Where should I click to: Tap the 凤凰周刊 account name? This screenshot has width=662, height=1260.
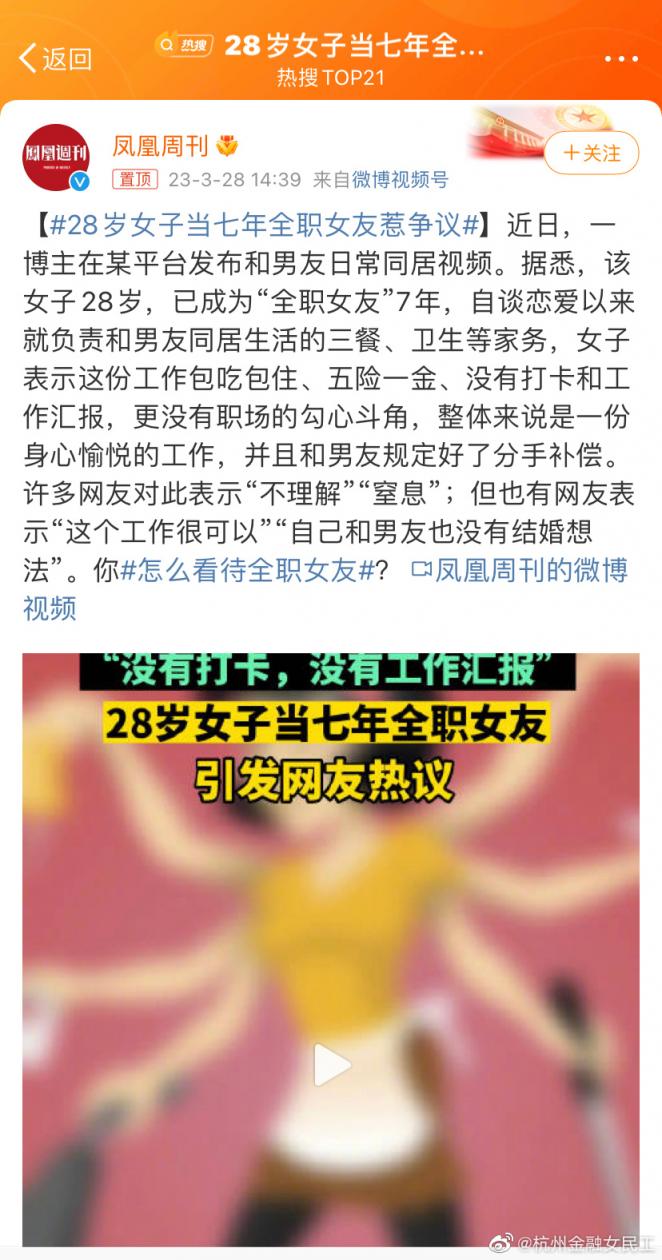[x=160, y=147]
